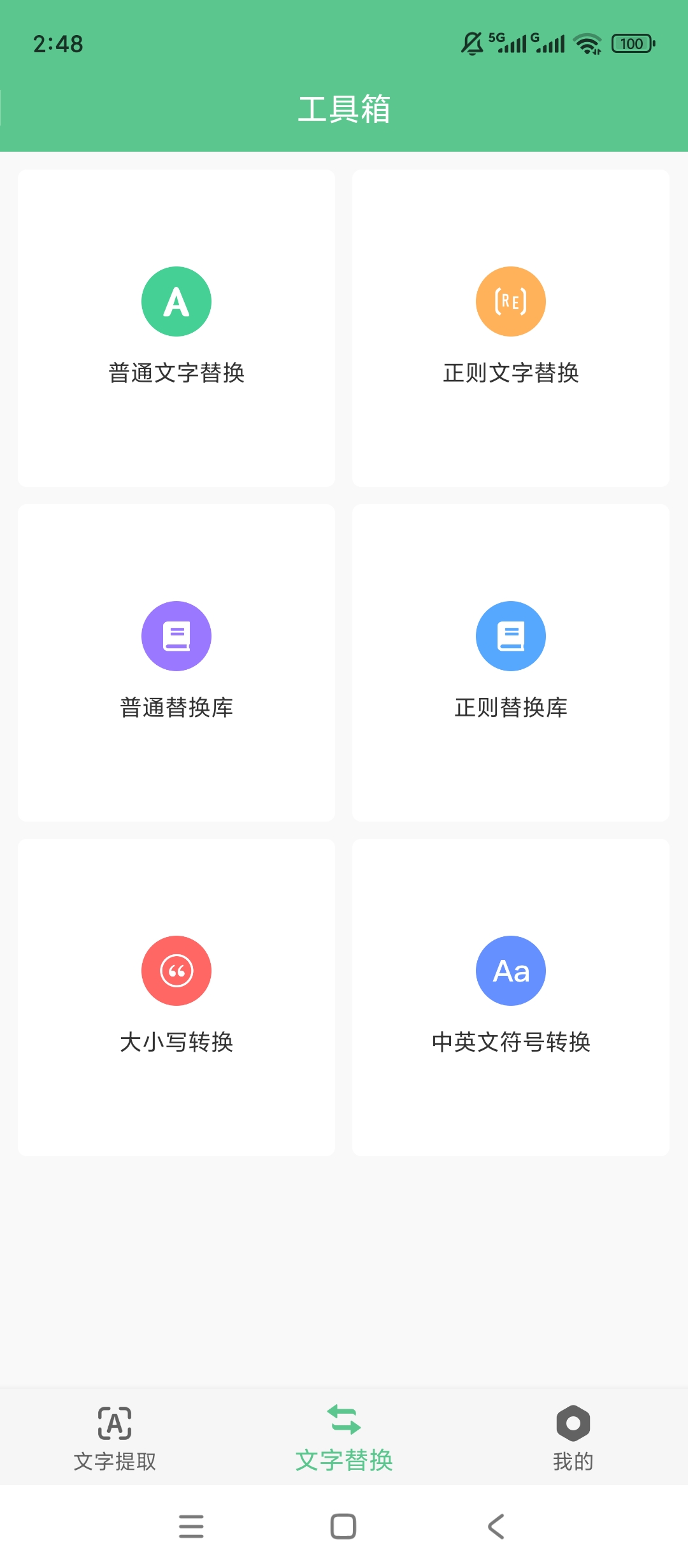
Task: Open the 普通文字替换 tool card
Action: coord(176,328)
